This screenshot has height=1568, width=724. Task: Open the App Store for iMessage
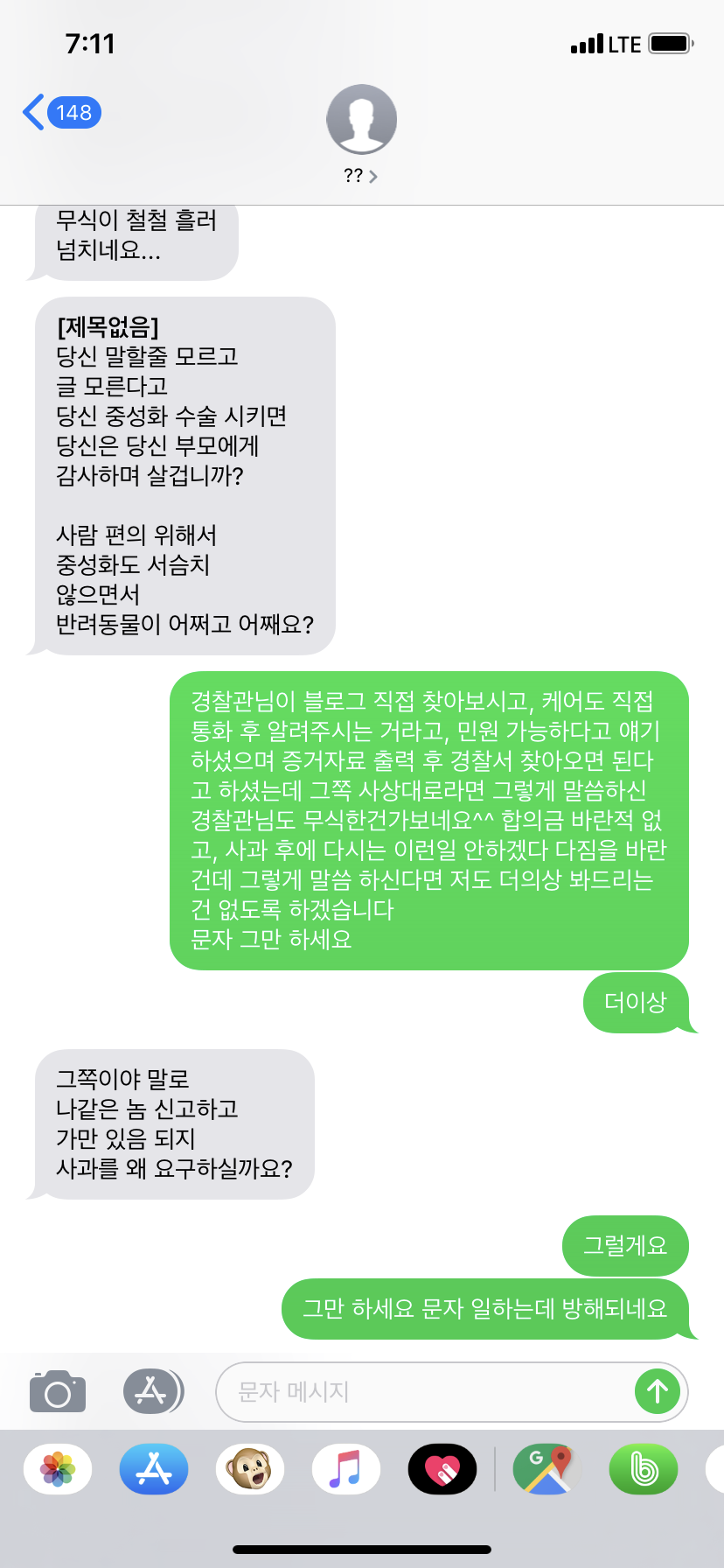[154, 1469]
